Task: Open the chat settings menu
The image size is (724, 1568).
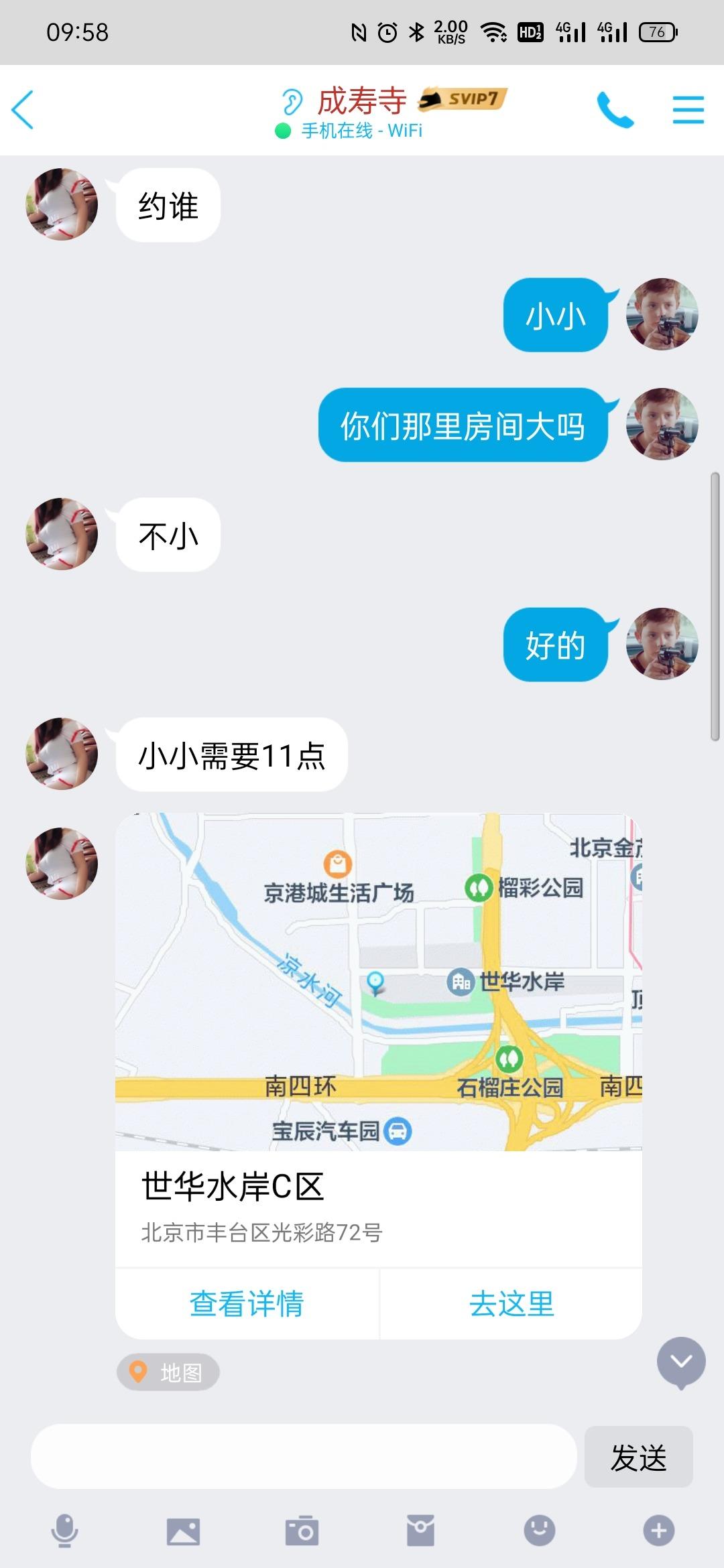Action: [688, 110]
